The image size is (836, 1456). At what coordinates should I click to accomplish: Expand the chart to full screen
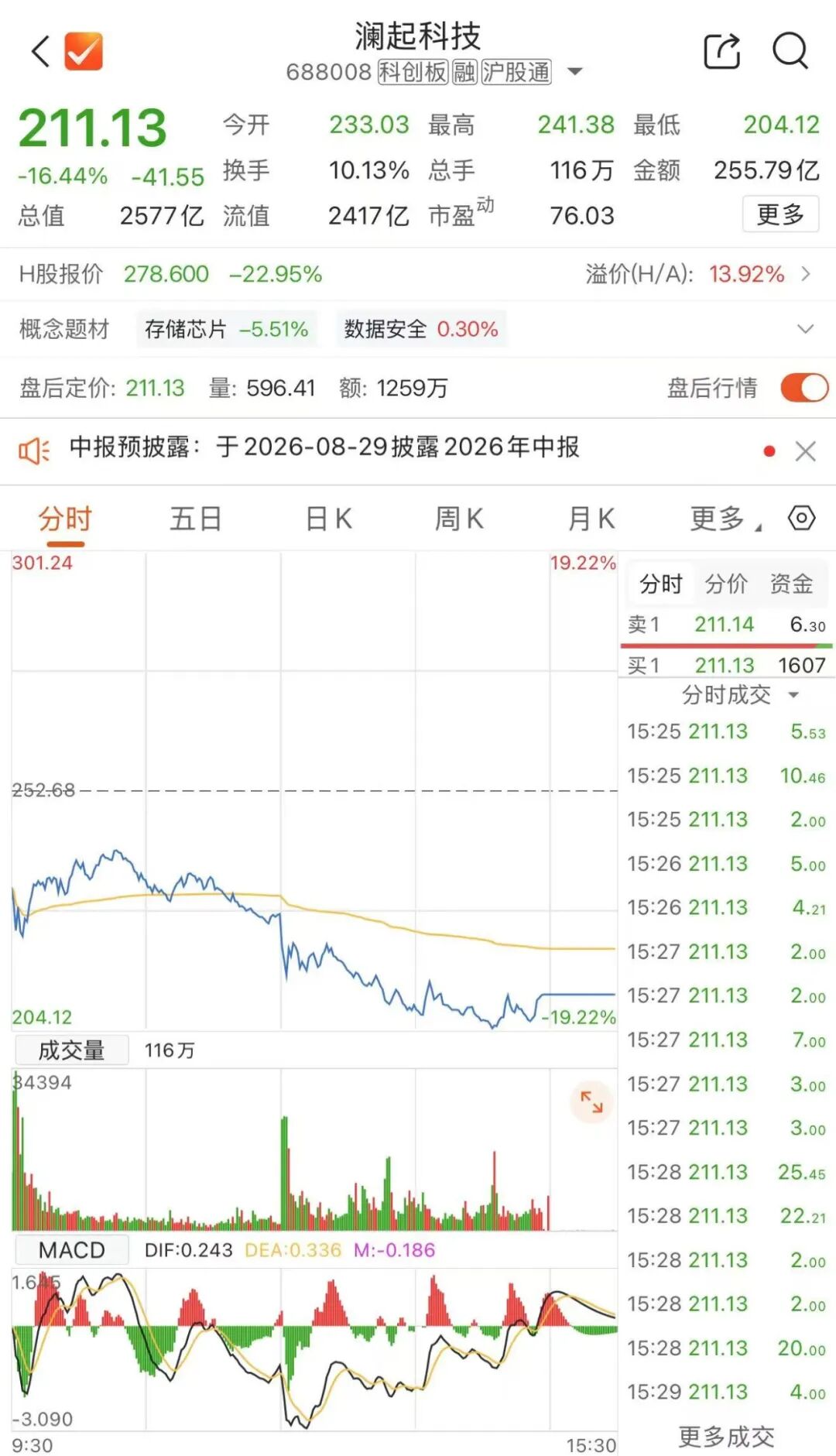click(592, 1102)
